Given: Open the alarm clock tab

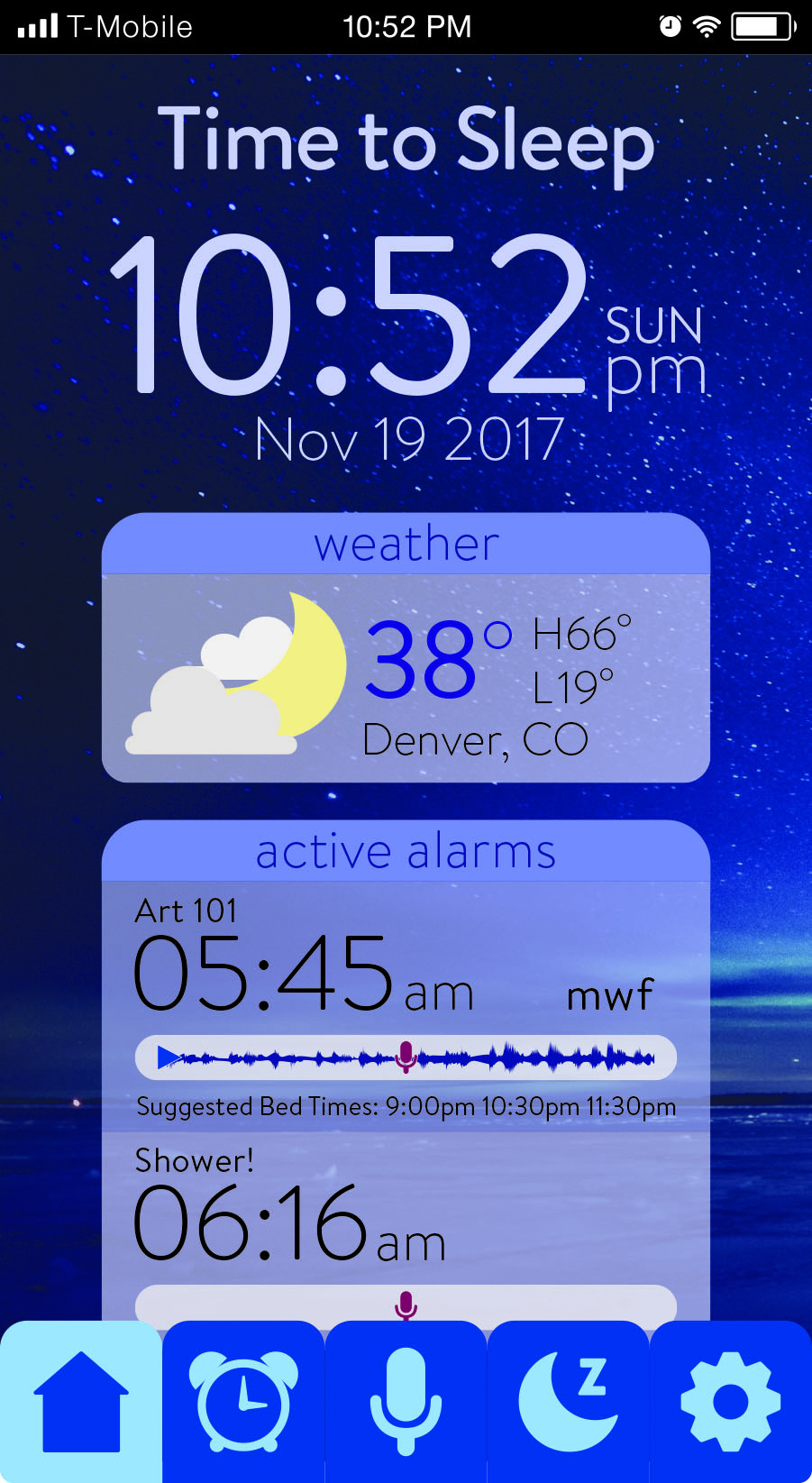Looking at the screenshot, I should (243, 1402).
